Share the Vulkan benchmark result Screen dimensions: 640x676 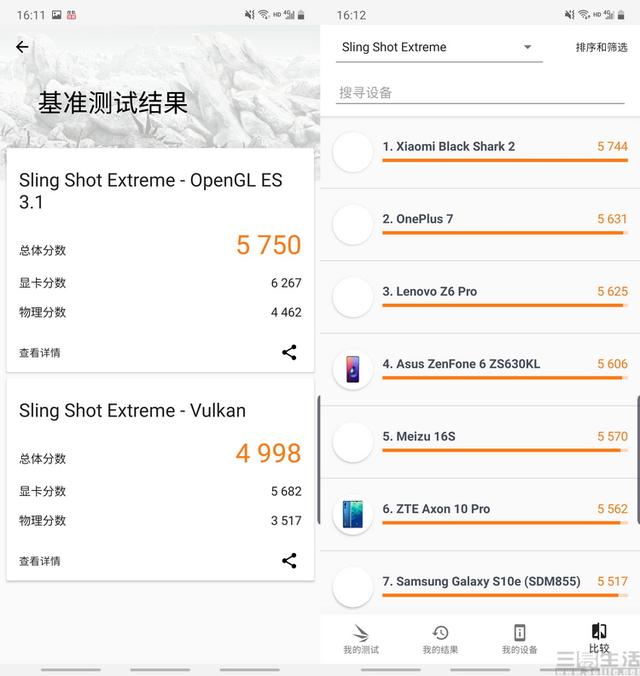coord(289,560)
